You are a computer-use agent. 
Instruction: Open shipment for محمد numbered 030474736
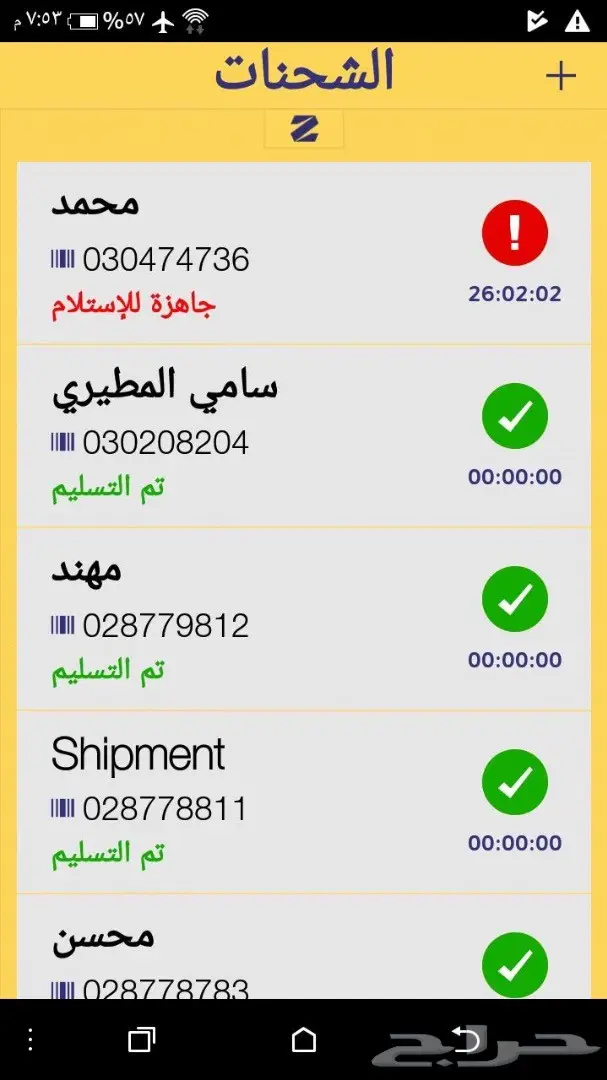click(x=303, y=254)
